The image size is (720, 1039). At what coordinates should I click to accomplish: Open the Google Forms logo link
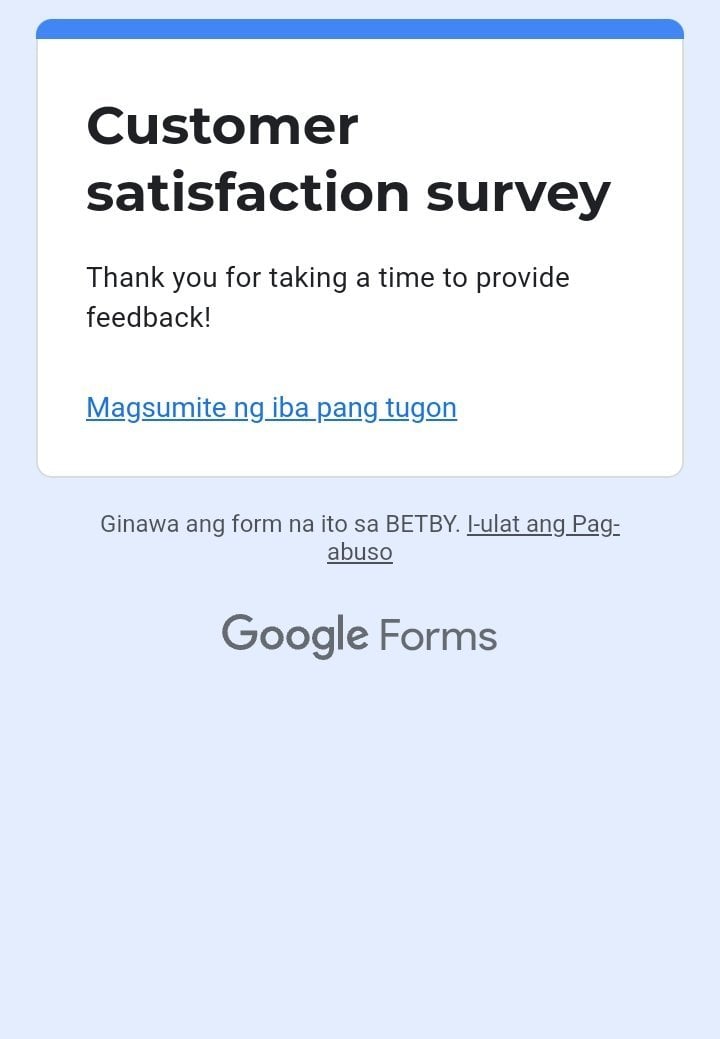[x=359, y=636]
